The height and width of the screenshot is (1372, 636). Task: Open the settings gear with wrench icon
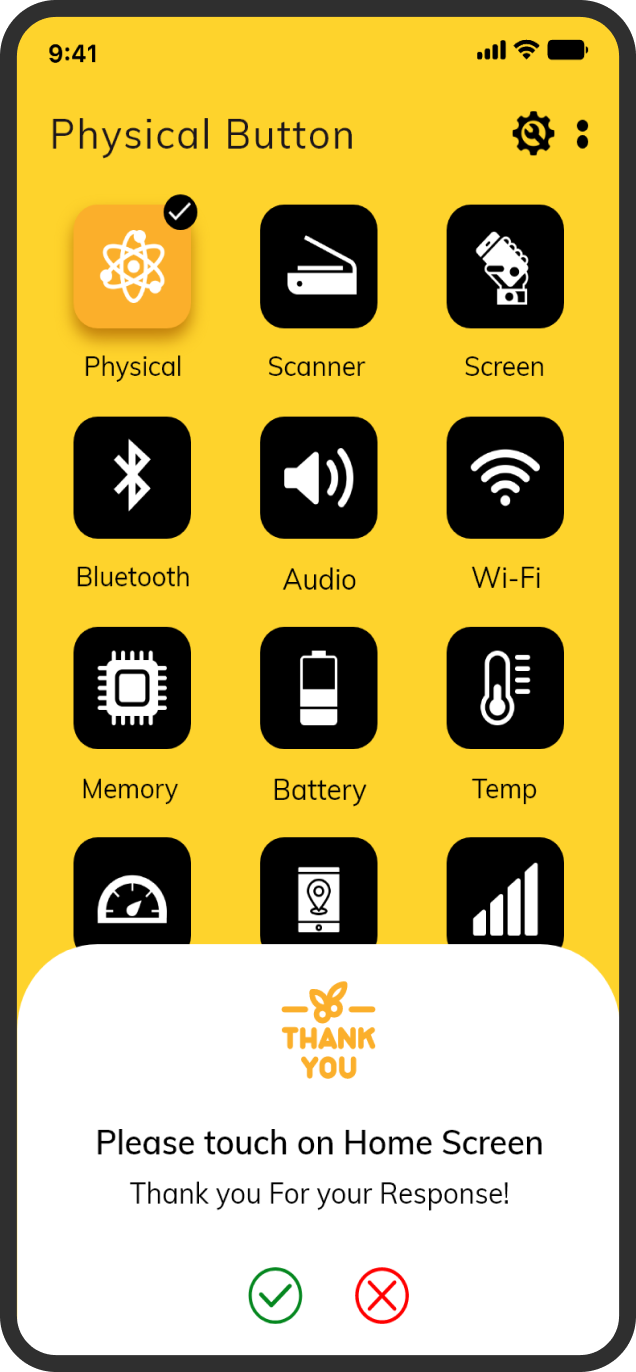click(x=533, y=134)
